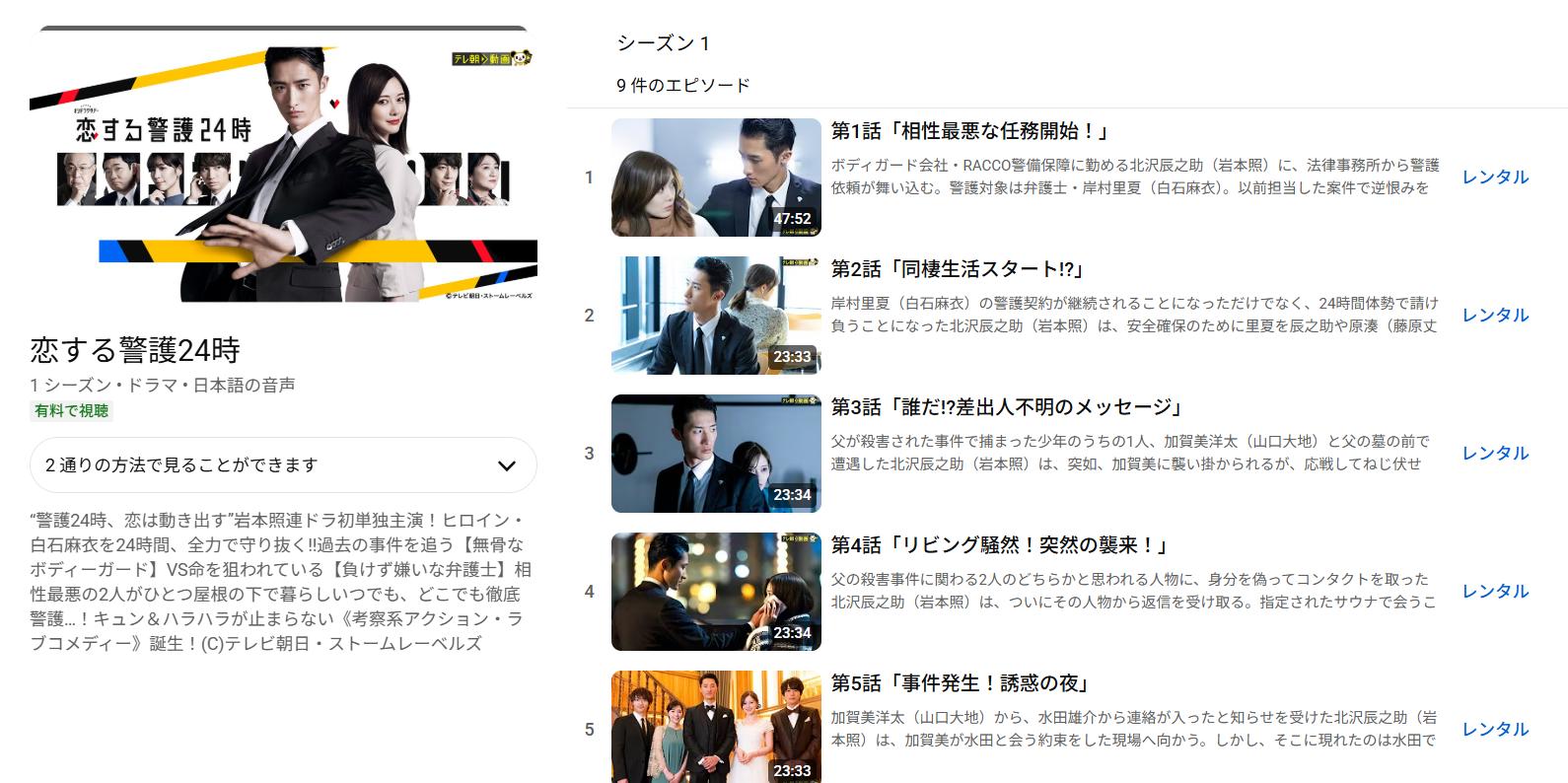Open thumbnail for 第2話「同棲生活スタート!?」
Viewport: 1568px width, 783px height.
[x=716, y=316]
